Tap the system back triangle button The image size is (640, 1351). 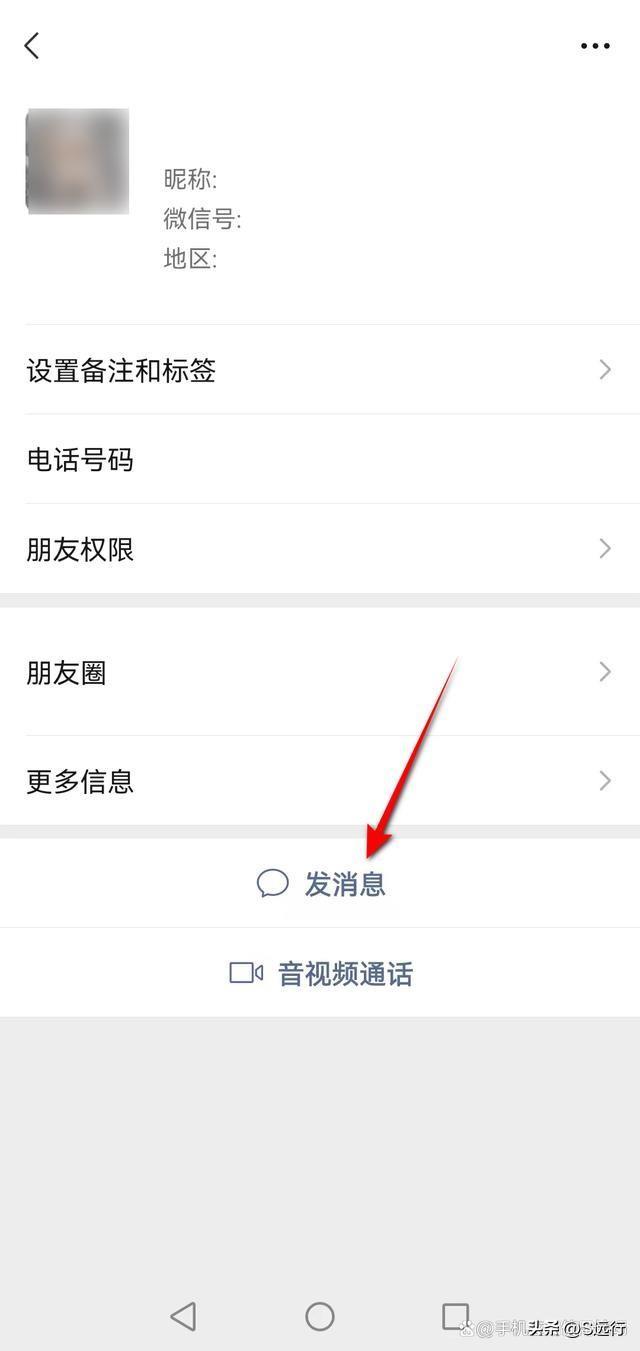click(x=183, y=1316)
